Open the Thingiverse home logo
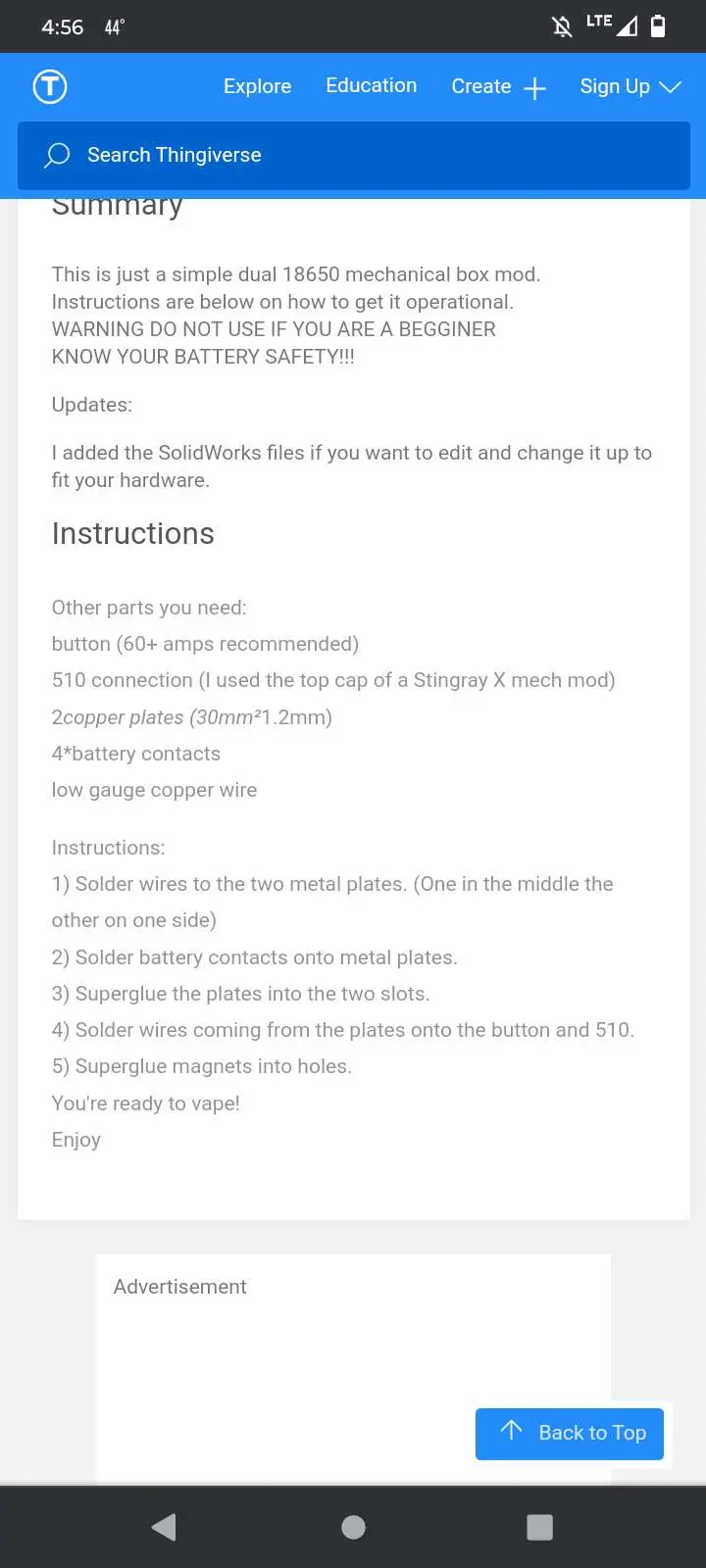 50,86
